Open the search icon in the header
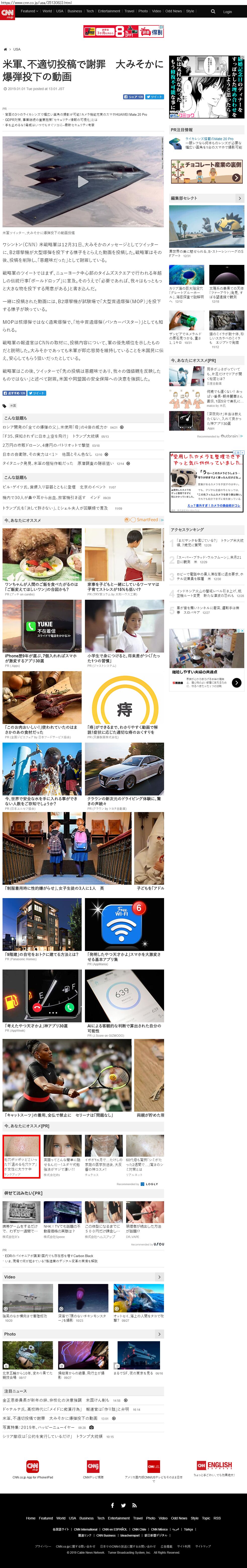 point(213,12)
